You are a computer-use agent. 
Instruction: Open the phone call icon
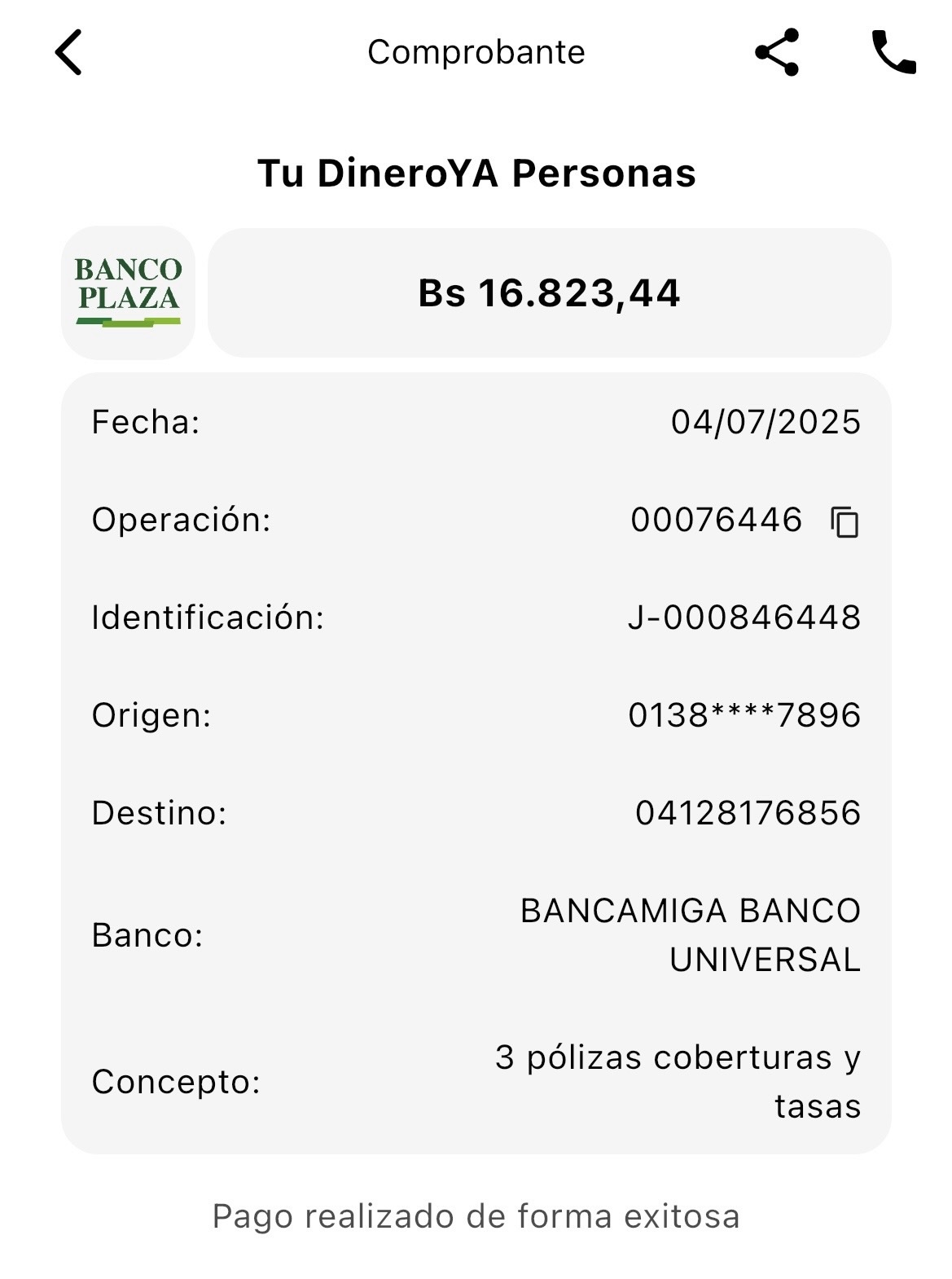pyautogui.click(x=893, y=52)
